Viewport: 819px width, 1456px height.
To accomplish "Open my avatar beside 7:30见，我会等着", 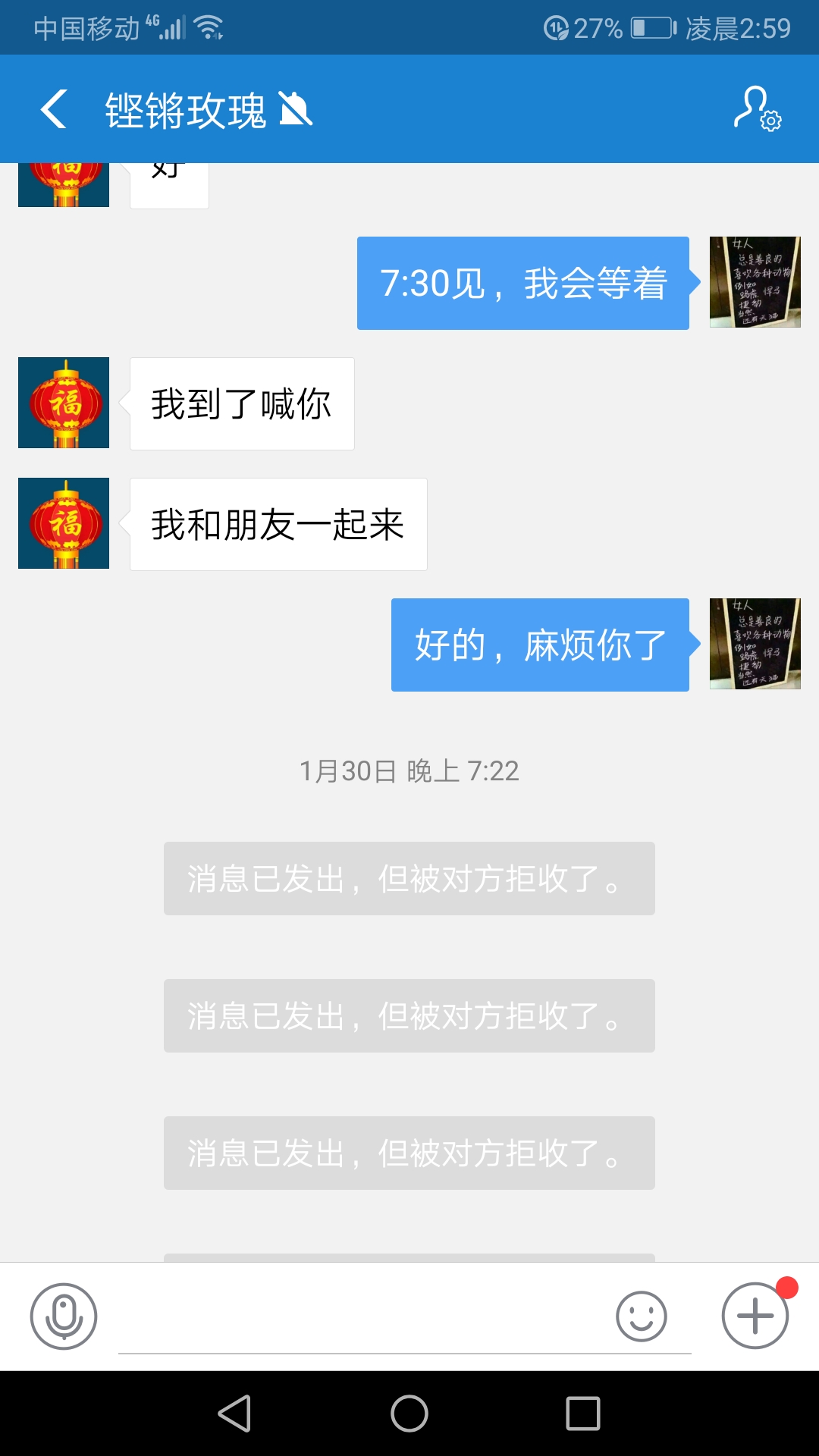I will click(x=755, y=282).
